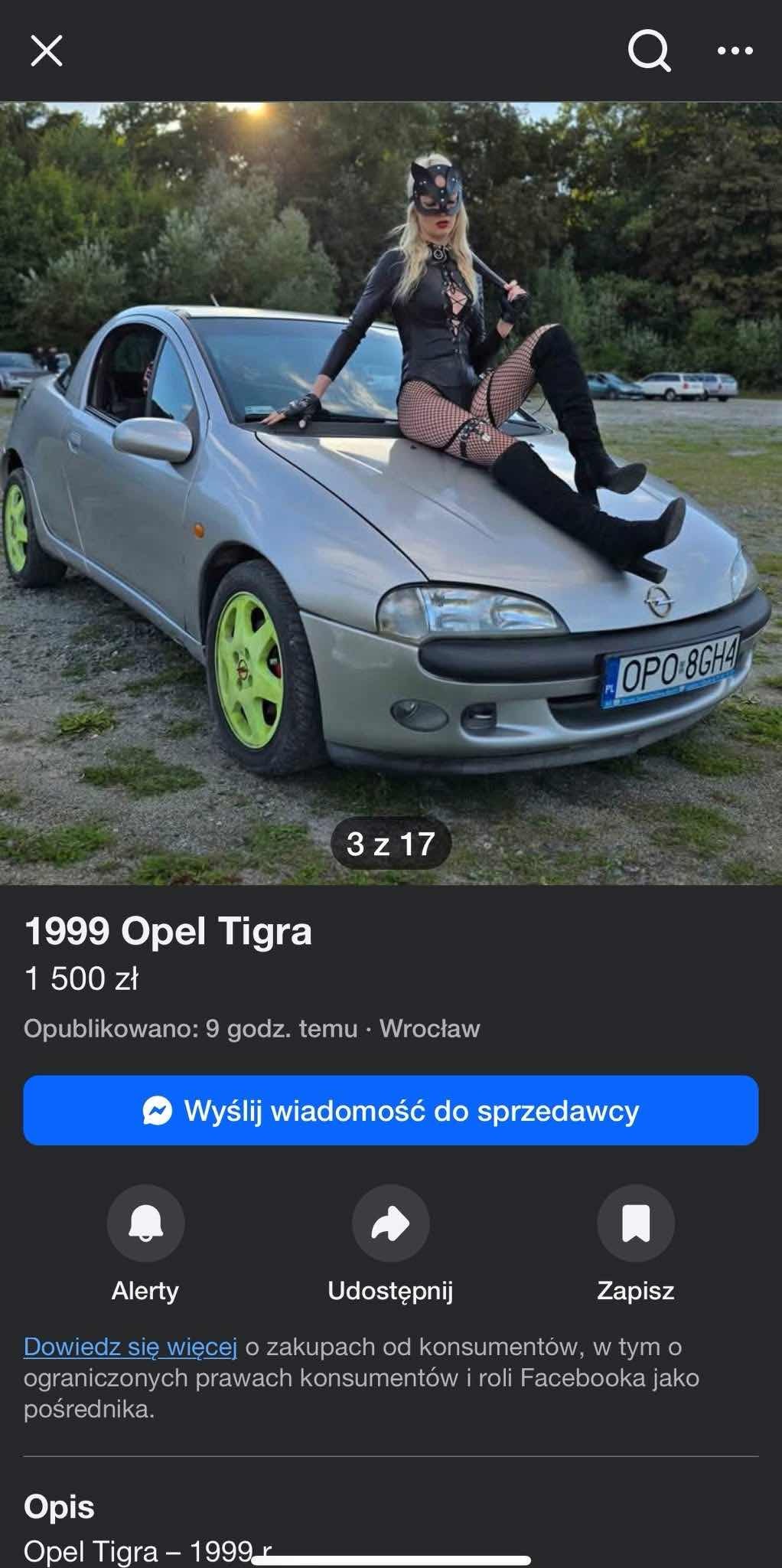Open the listing photo in full view
The width and height of the screenshot is (782, 1568).
(390, 493)
